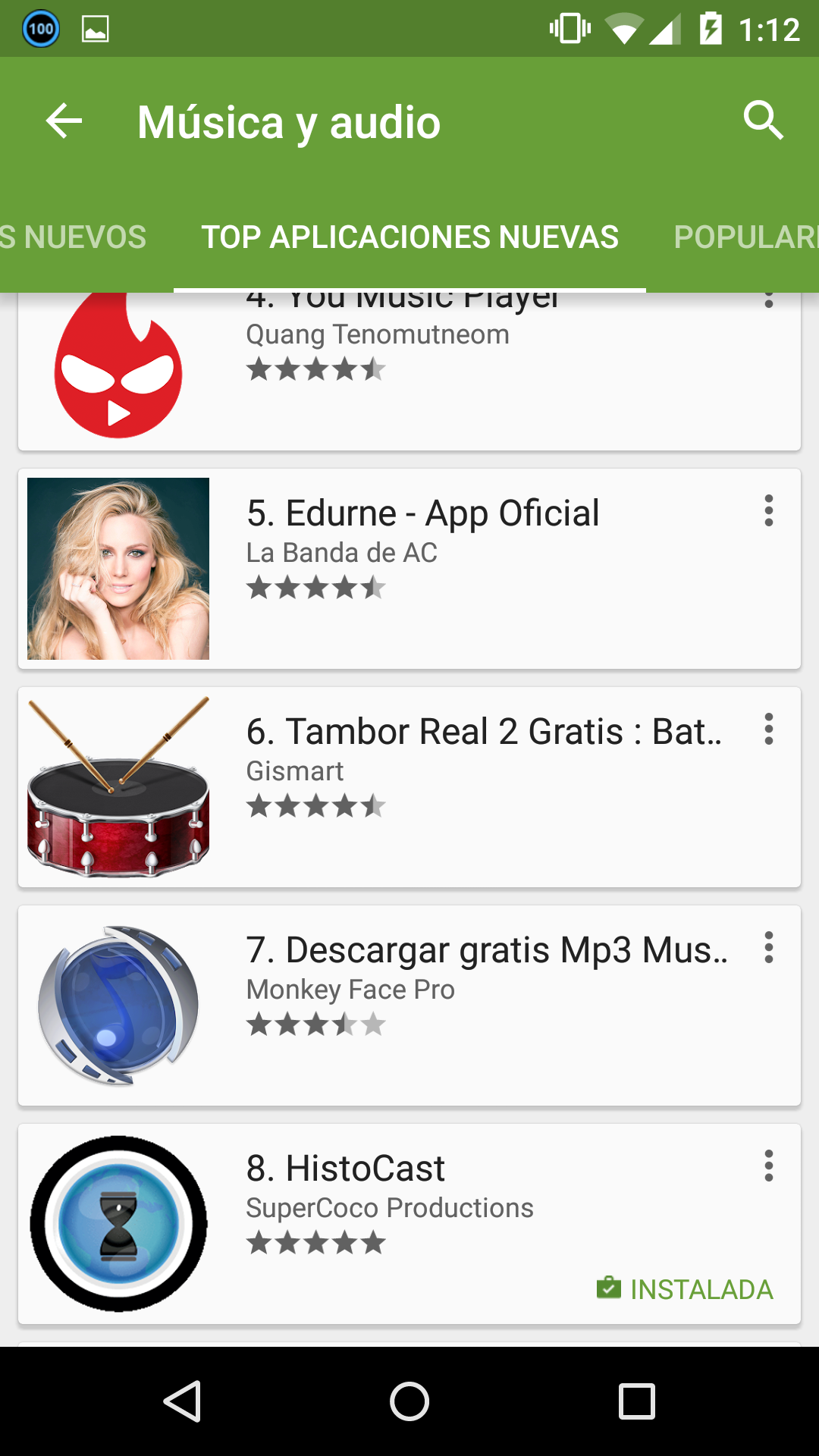
Task: Switch to the Populares tab
Action: tap(745, 237)
